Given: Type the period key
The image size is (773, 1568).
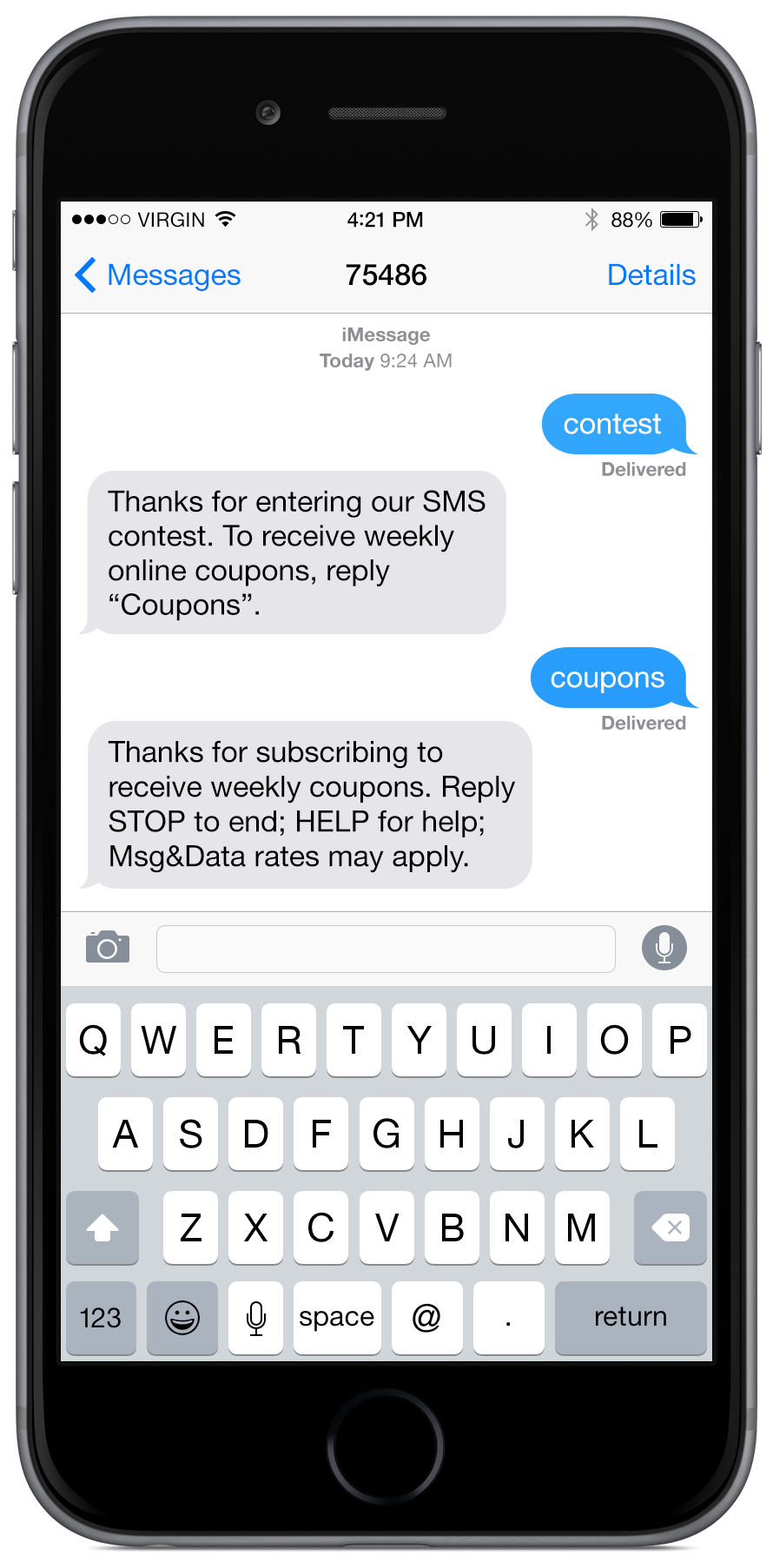Looking at the screenshot, I should [508, 1318].
